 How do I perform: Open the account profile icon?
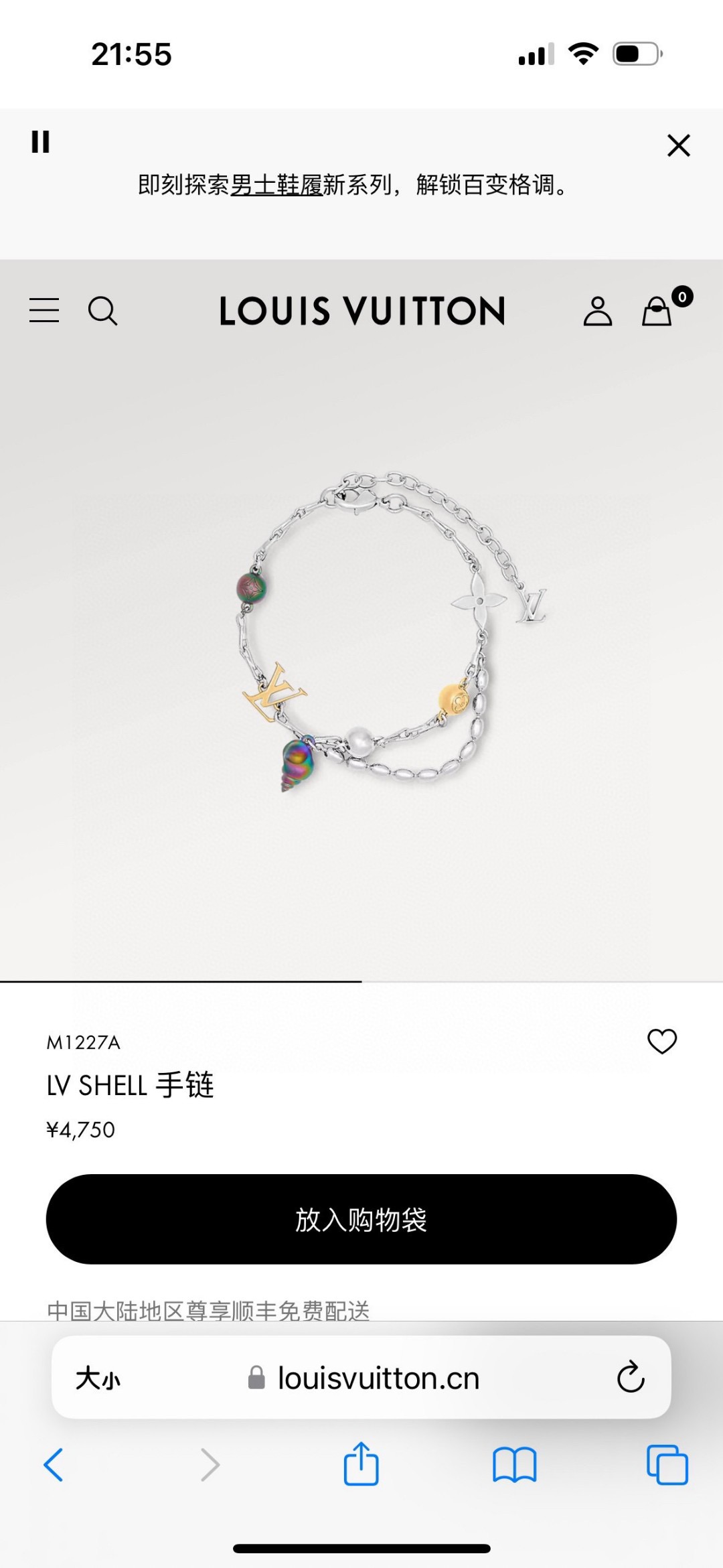coord(597,311)
